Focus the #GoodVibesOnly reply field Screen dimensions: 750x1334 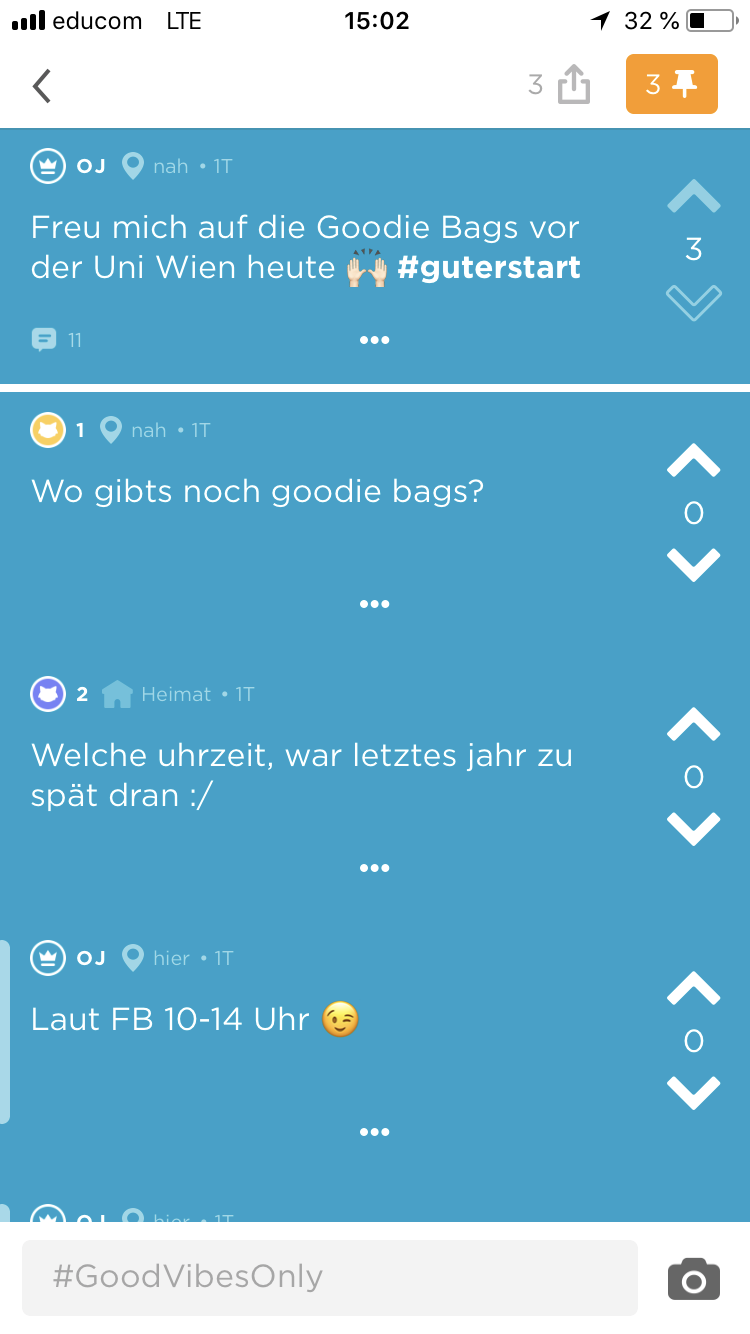click(330, 1277)
